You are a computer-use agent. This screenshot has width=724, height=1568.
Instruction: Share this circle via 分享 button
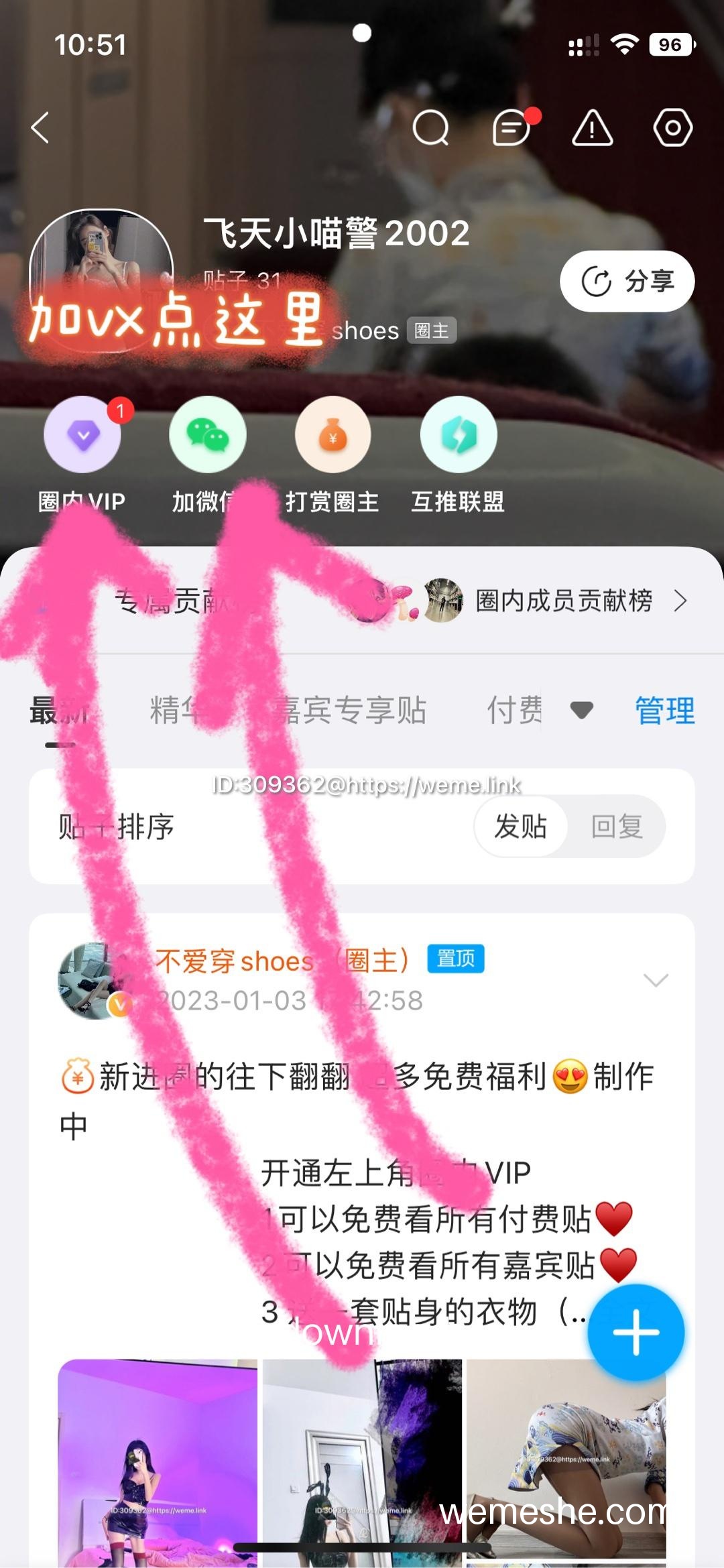[627, 281]
